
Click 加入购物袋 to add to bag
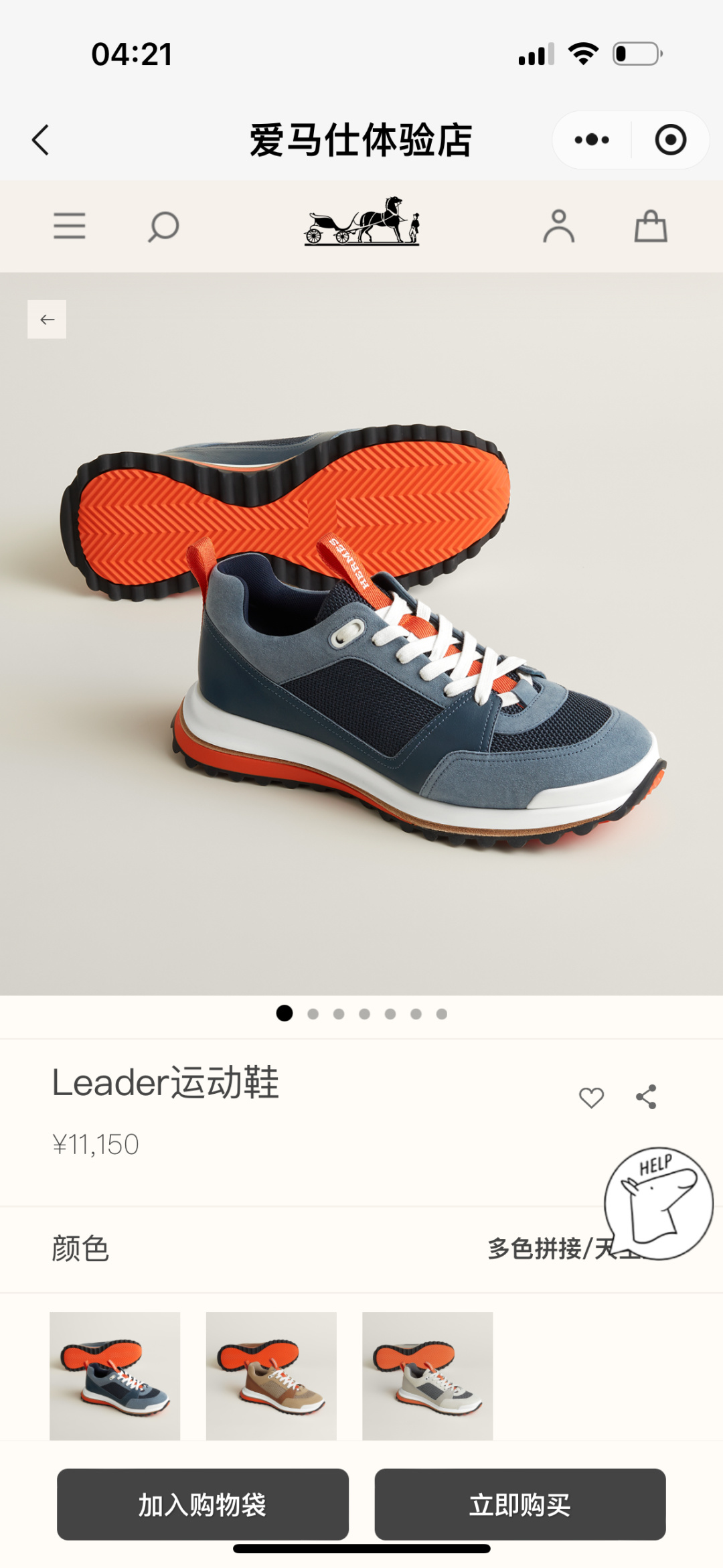pos(203,1504)
